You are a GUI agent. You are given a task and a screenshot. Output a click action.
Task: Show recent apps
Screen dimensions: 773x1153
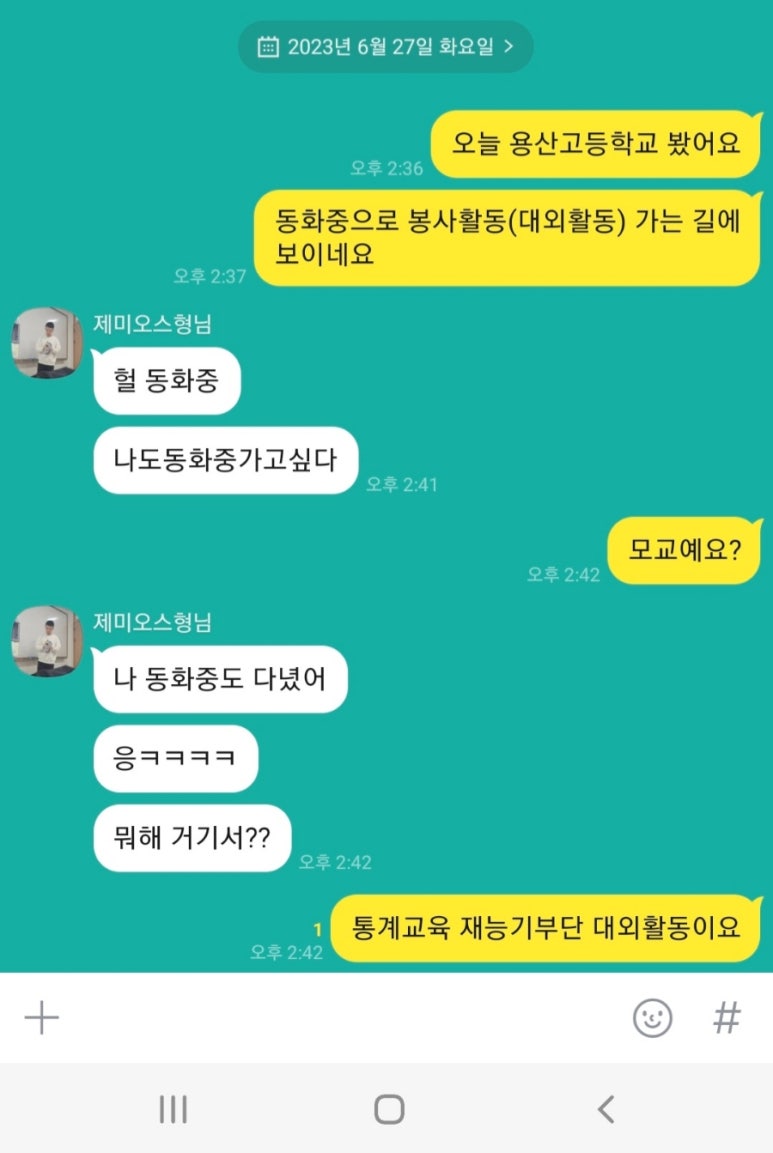173,1108
